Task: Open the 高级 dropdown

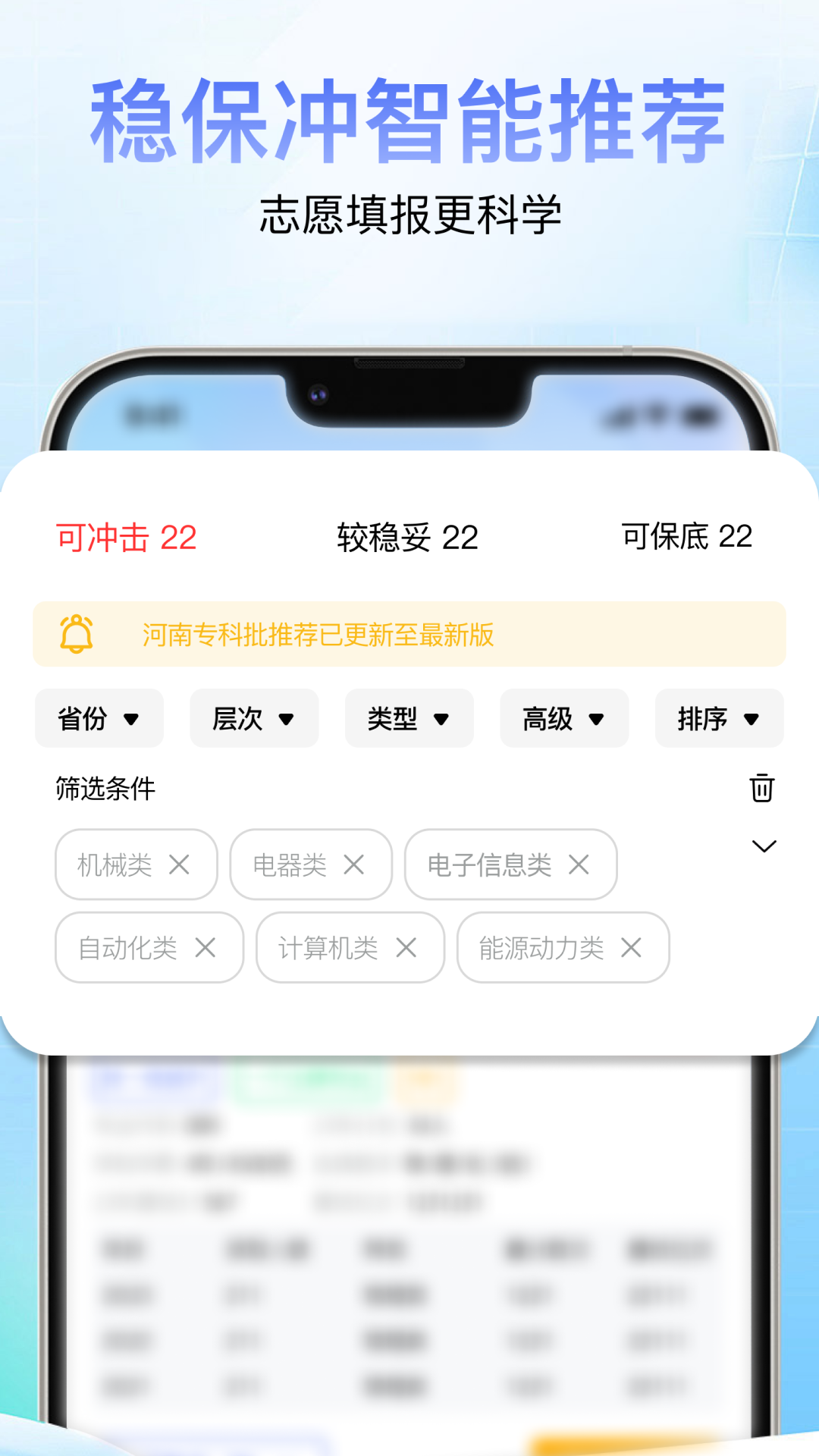Action: [564, 718]
